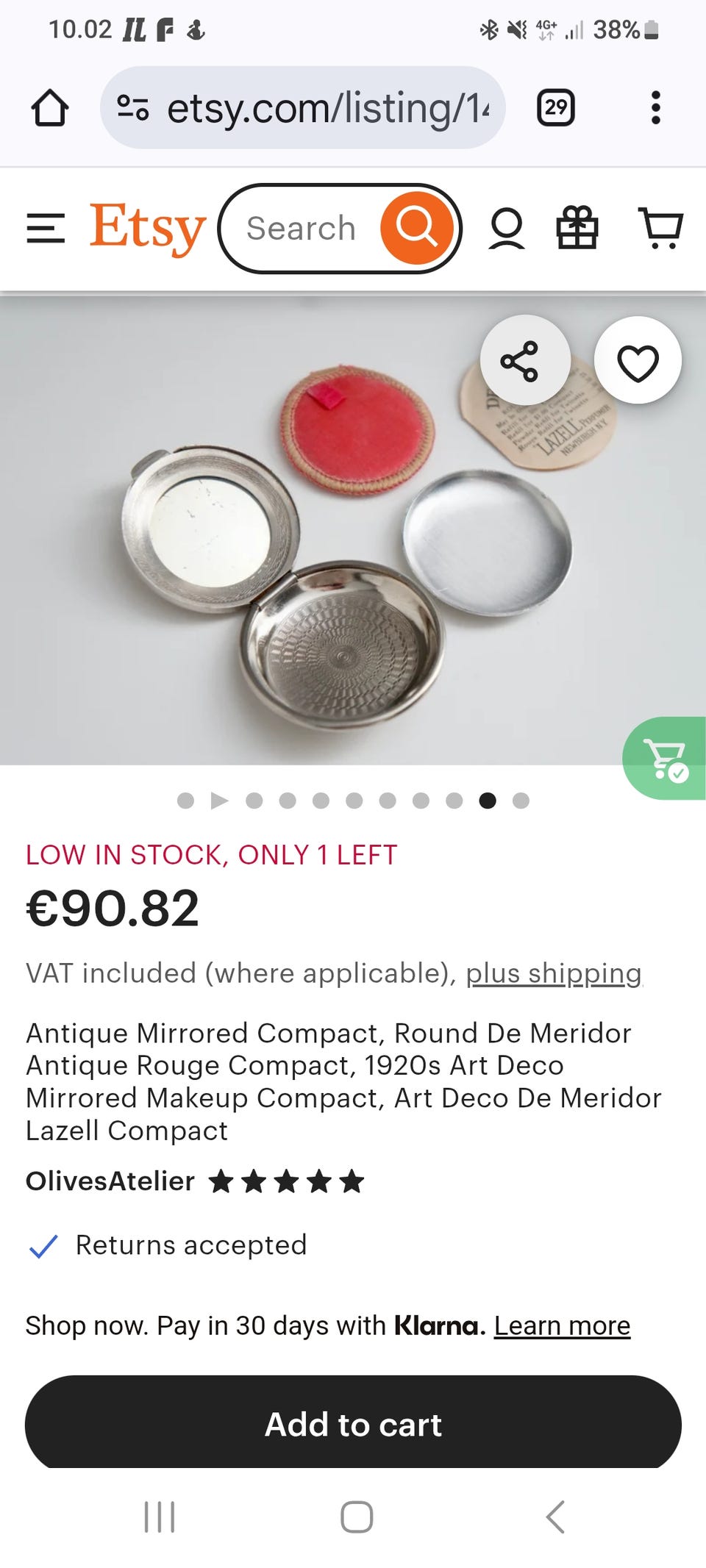Image resolution: width=706 pixels, height=1568 pixels.
Task: Tap the browser home icon
Action: pos(50,108)
